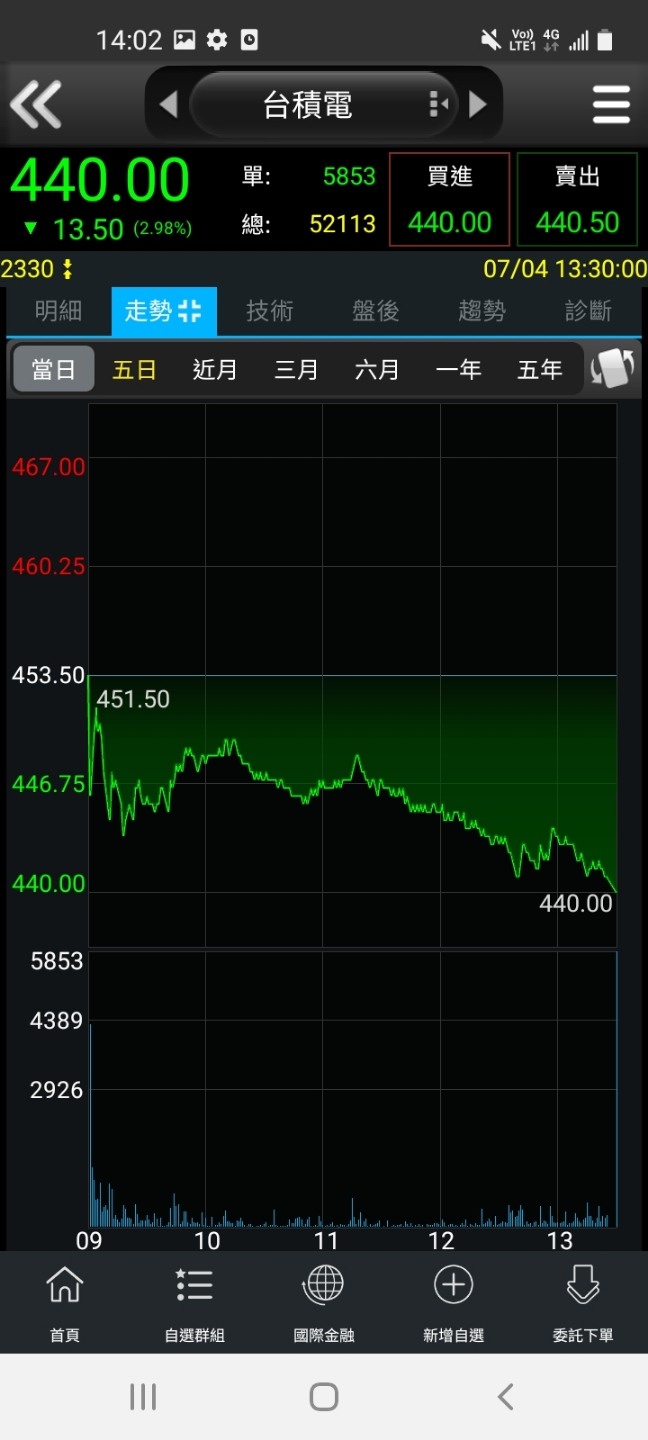Select the 一年 chart range
This screenshot has height=1440, width=648.
459,370
